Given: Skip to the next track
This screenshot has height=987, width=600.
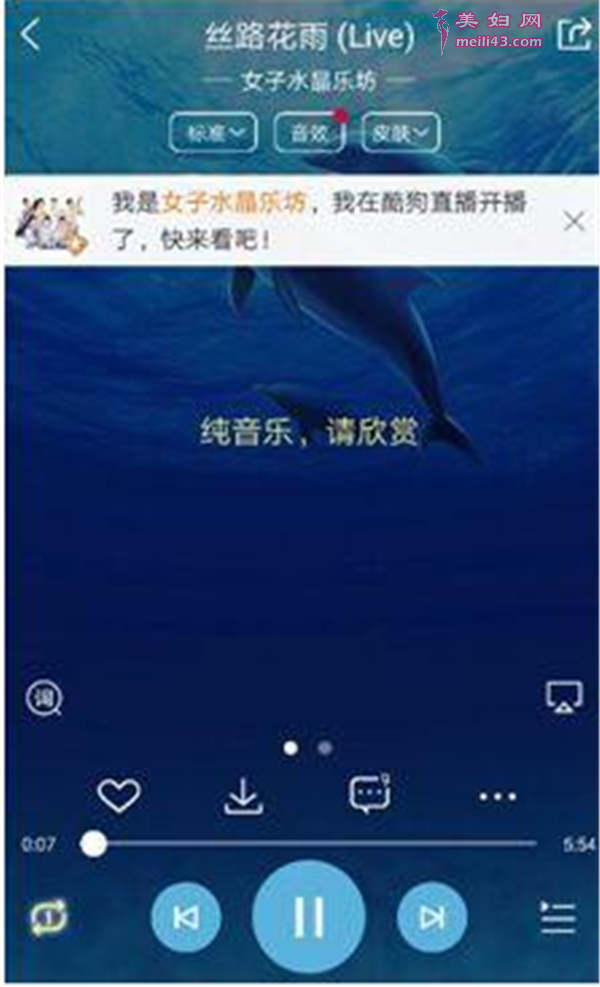Looking at the screenshot, I should tap(432, 917).
